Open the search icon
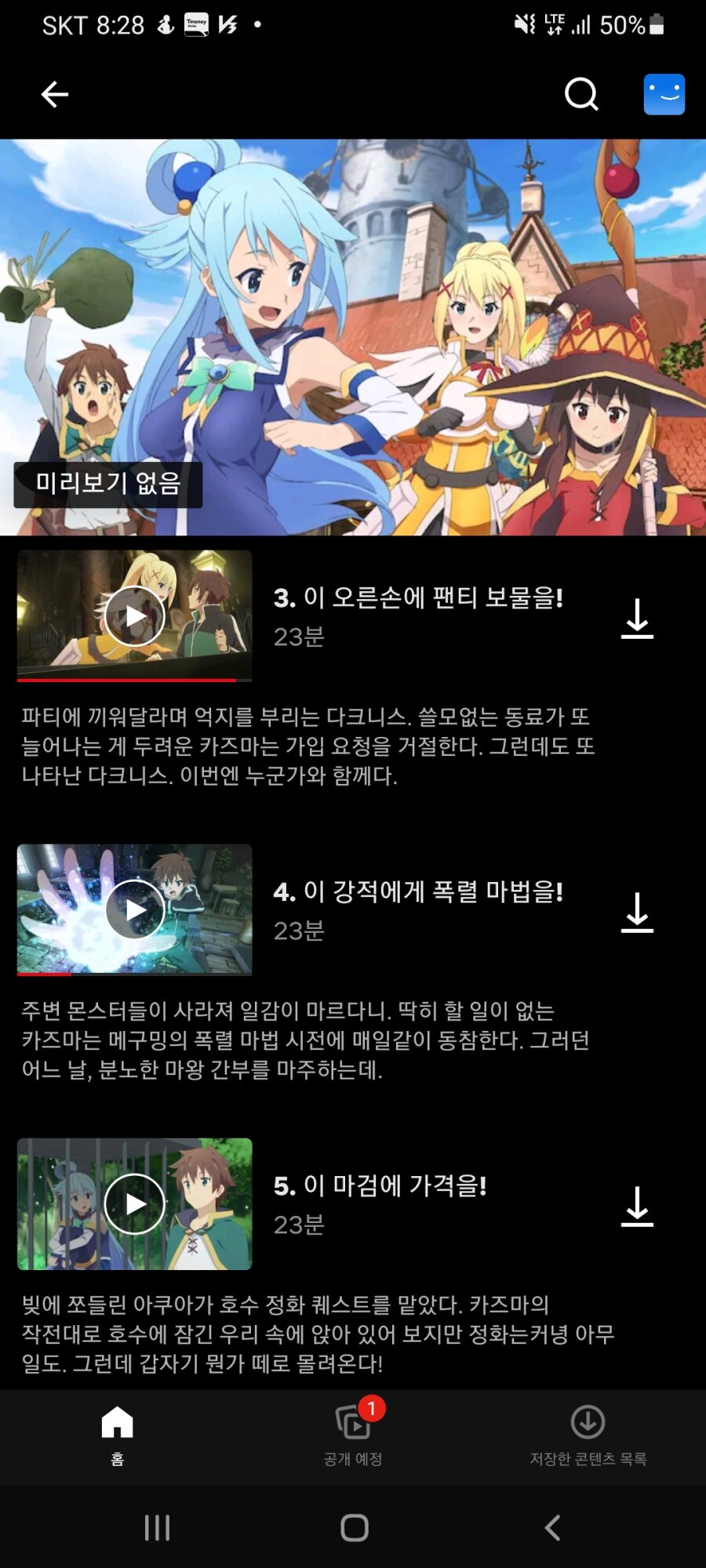This screenshot has height=1568, width=706. click(x=581, y=94)
